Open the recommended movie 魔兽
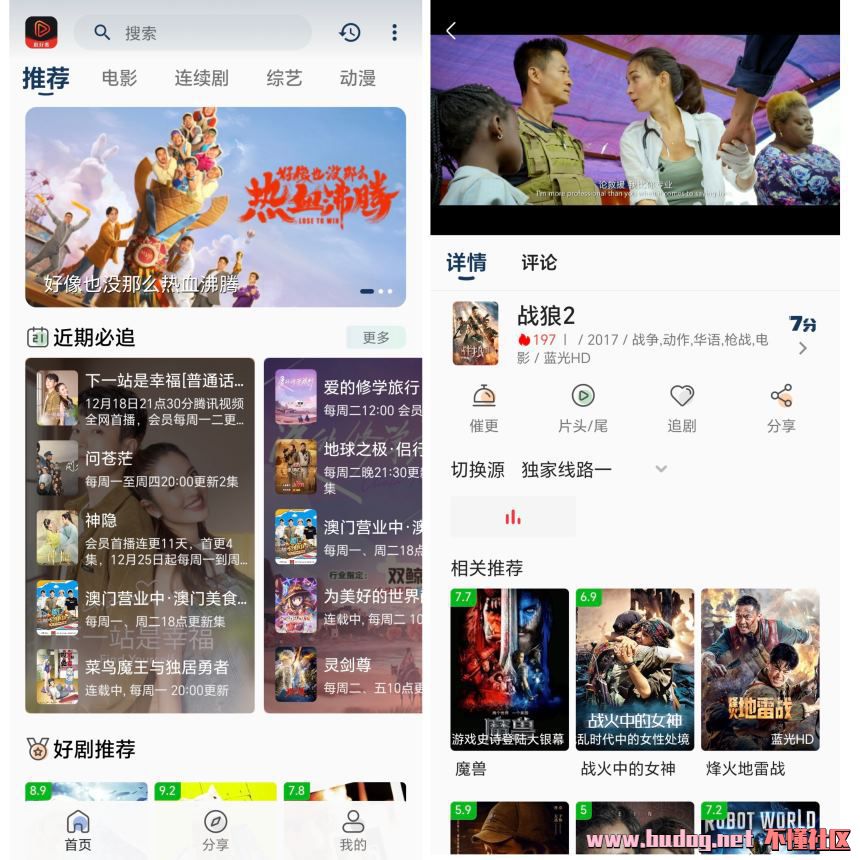Screen dimensions: 860x860 click(x=509, y=680)
